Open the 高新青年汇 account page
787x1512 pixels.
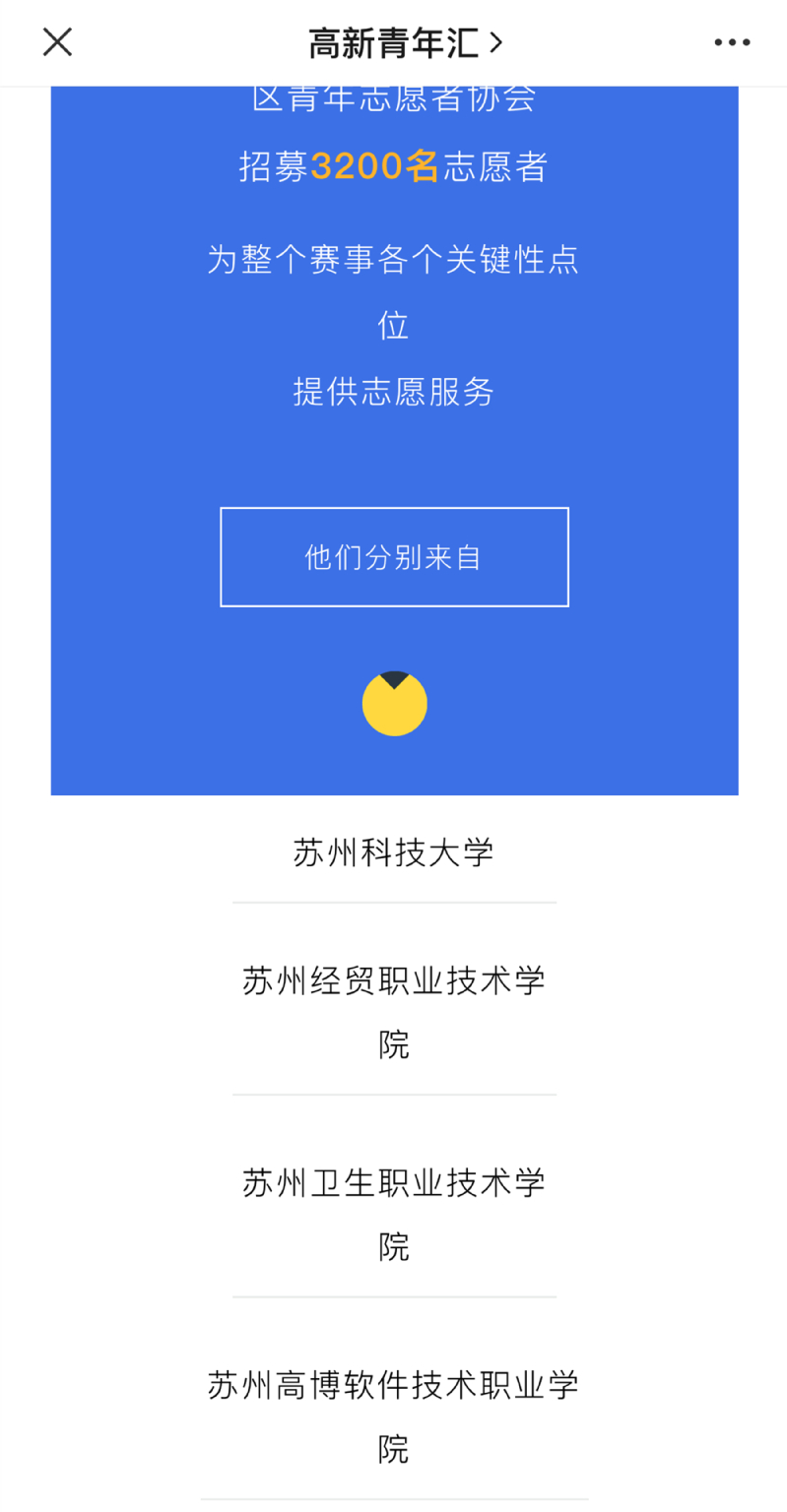[x=405, y=43]
